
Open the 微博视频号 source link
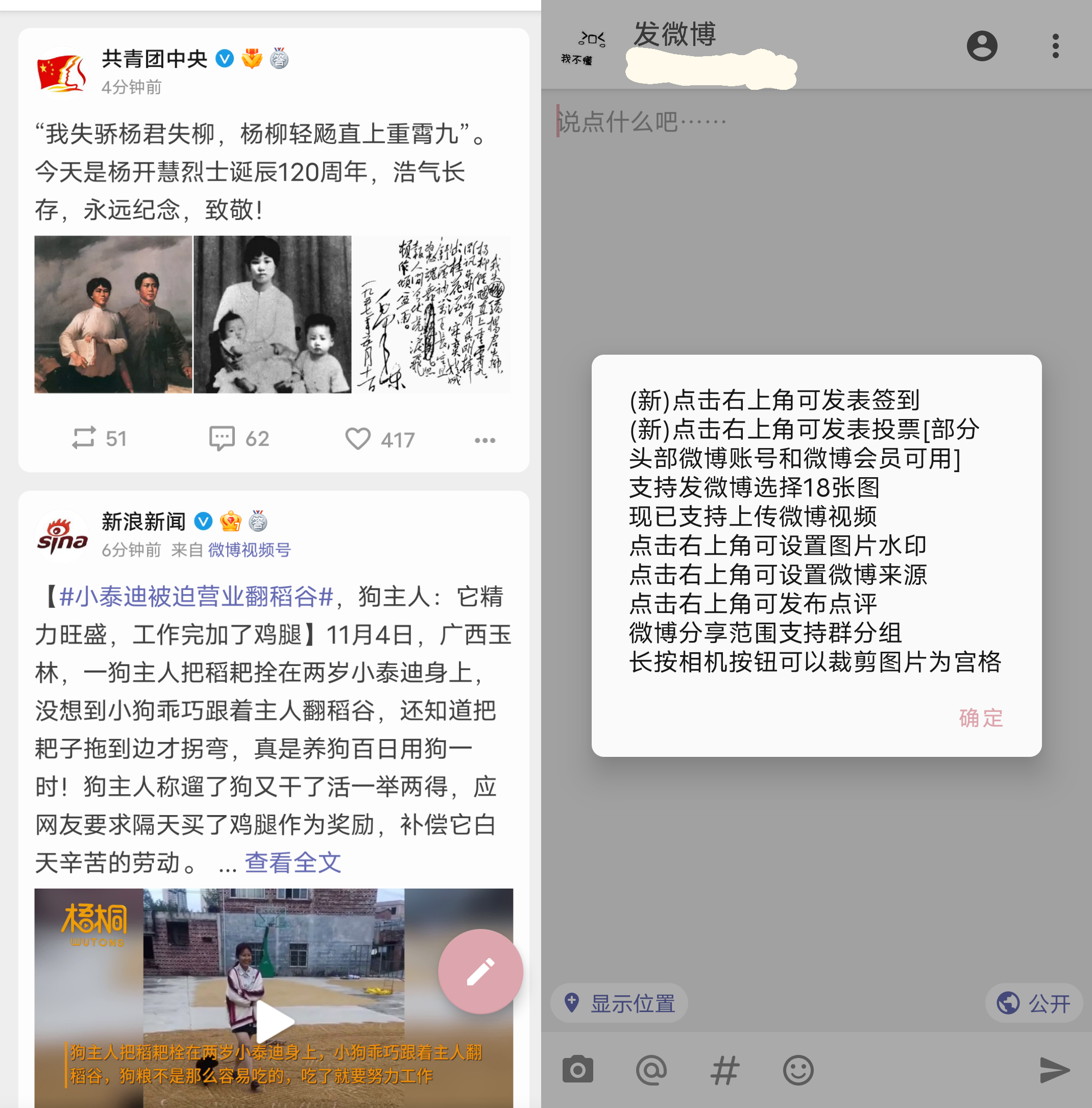249,550
